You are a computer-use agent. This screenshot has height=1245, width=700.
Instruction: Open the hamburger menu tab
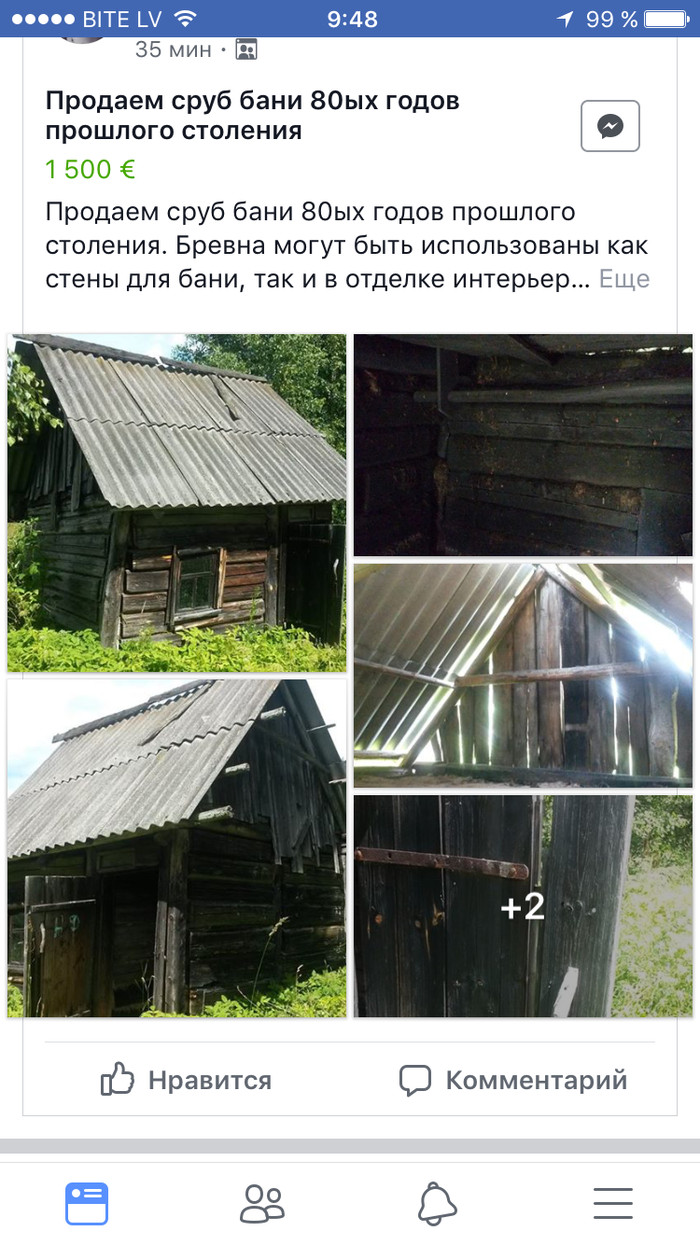point(612,1203)
